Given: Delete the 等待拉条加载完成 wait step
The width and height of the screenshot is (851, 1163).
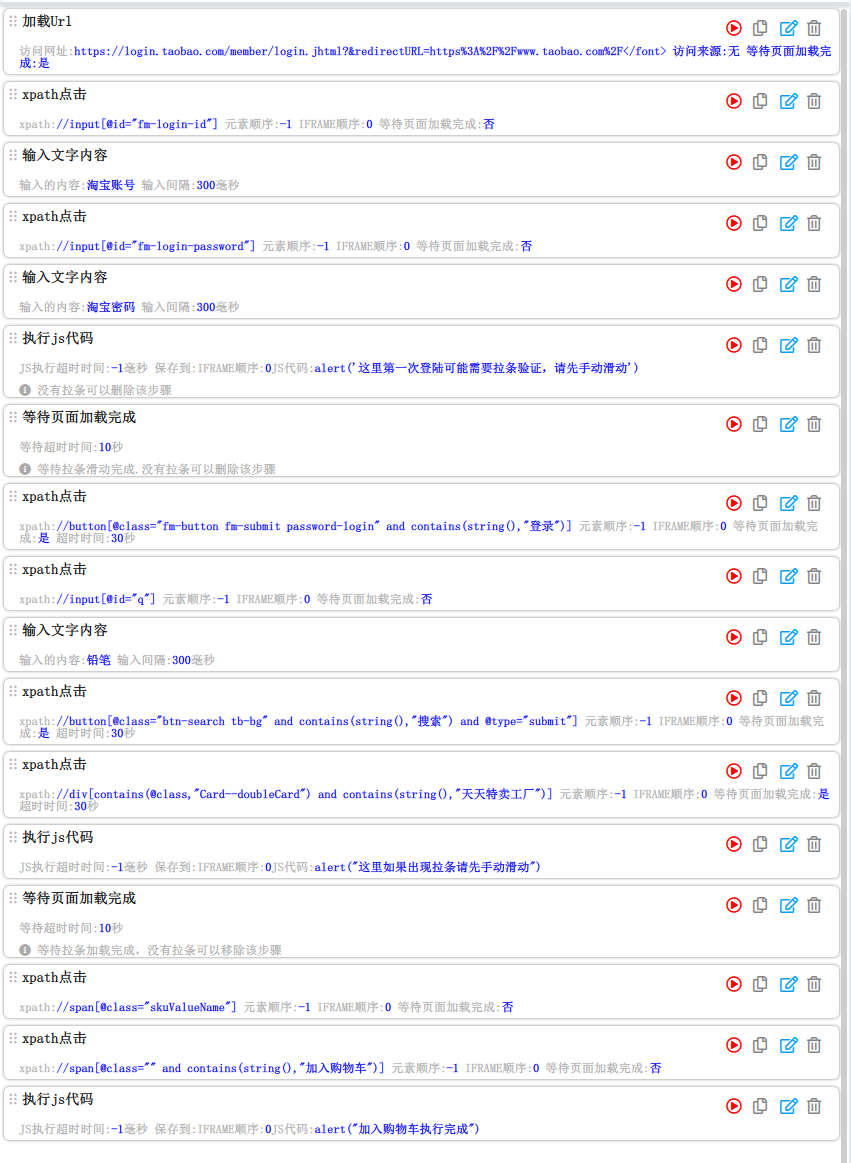Looking at the screenshot, I should tap(814, 905).
